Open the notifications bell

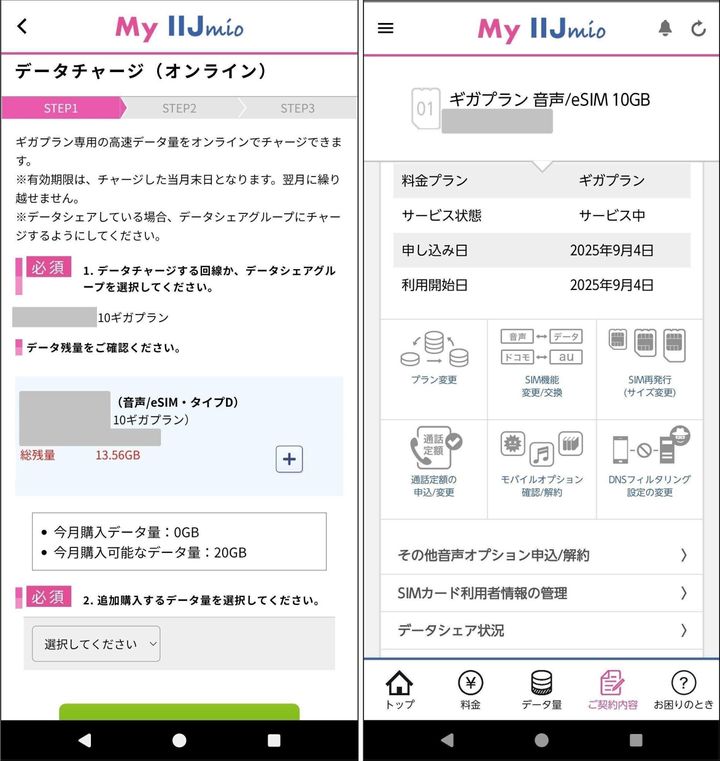click(665, 28)
